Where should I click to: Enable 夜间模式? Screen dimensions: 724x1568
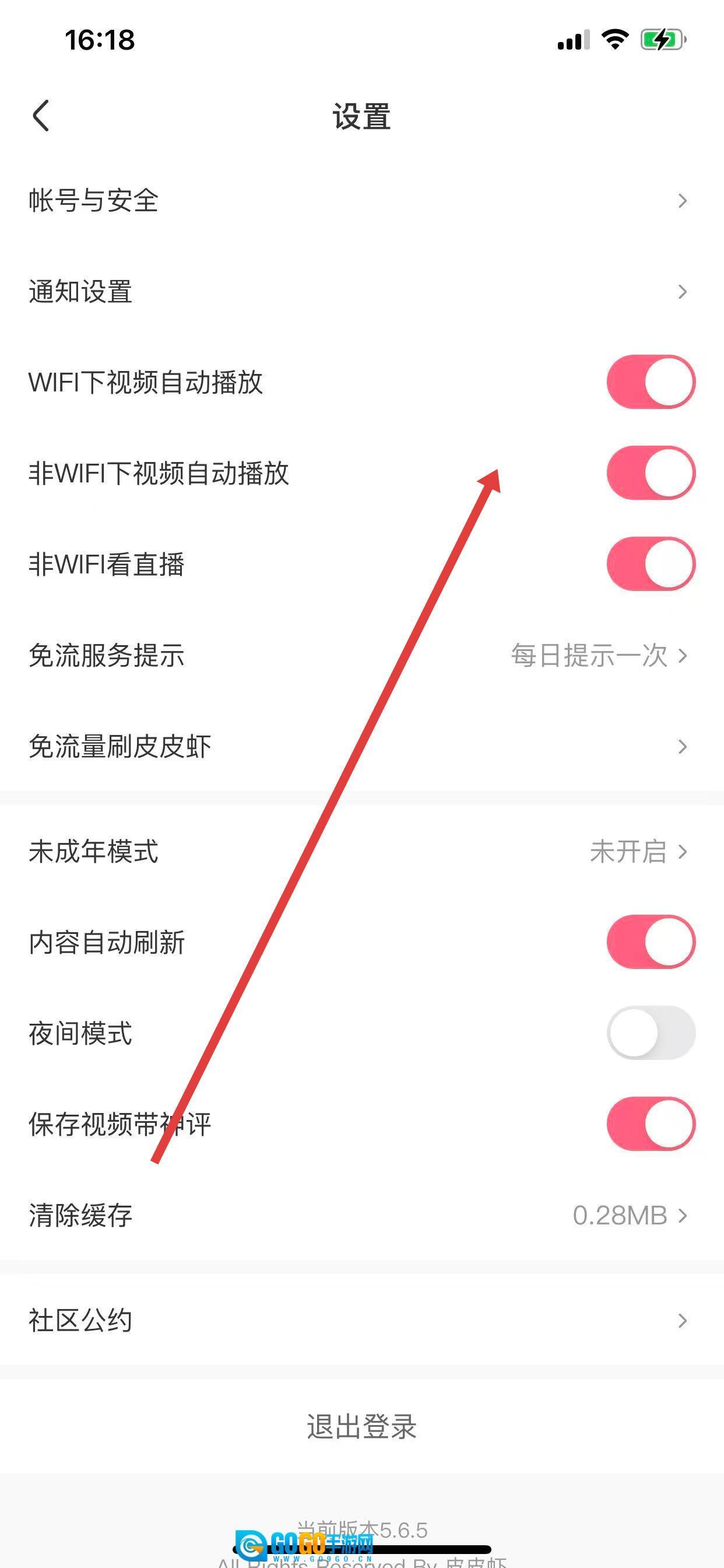[651, 1033]
